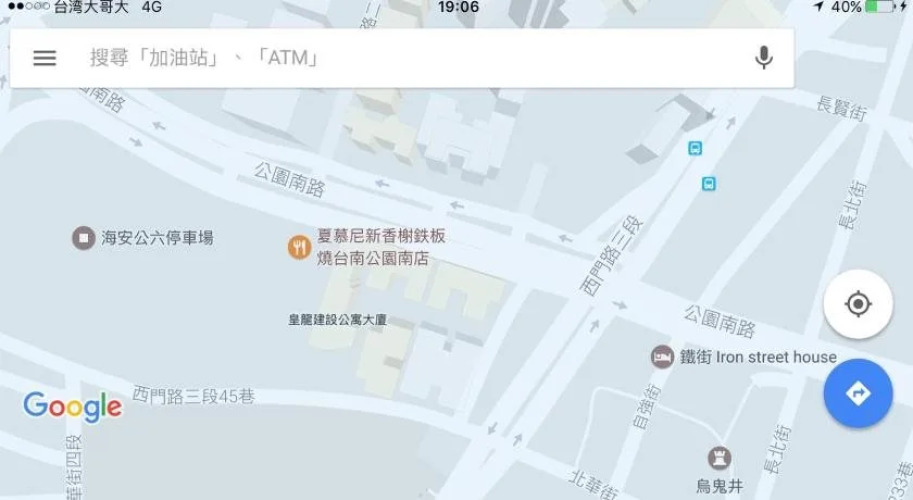913x500 pixels.
Task: Open directions with the blue arrow button
Action: coord(858,394)
